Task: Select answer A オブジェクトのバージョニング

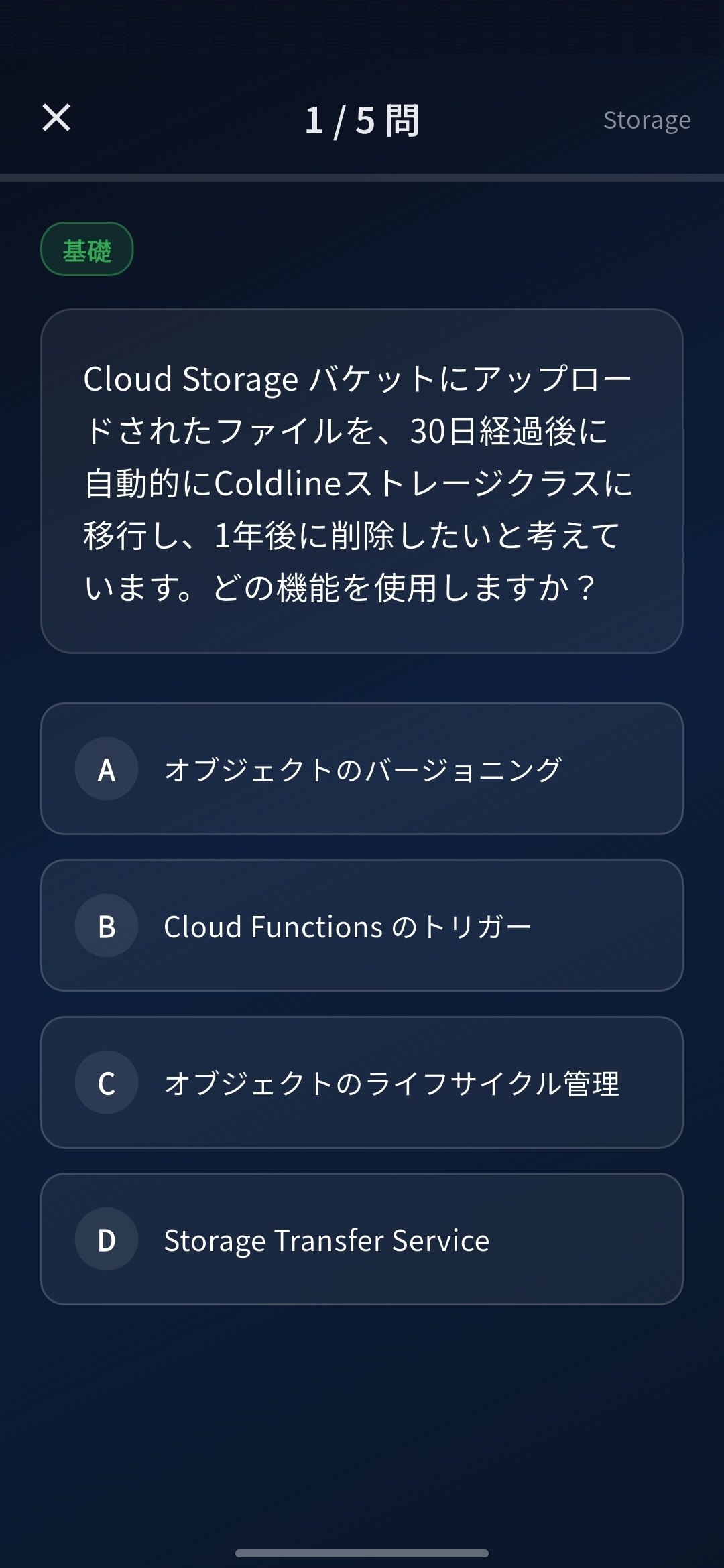Action: point(362,768)
